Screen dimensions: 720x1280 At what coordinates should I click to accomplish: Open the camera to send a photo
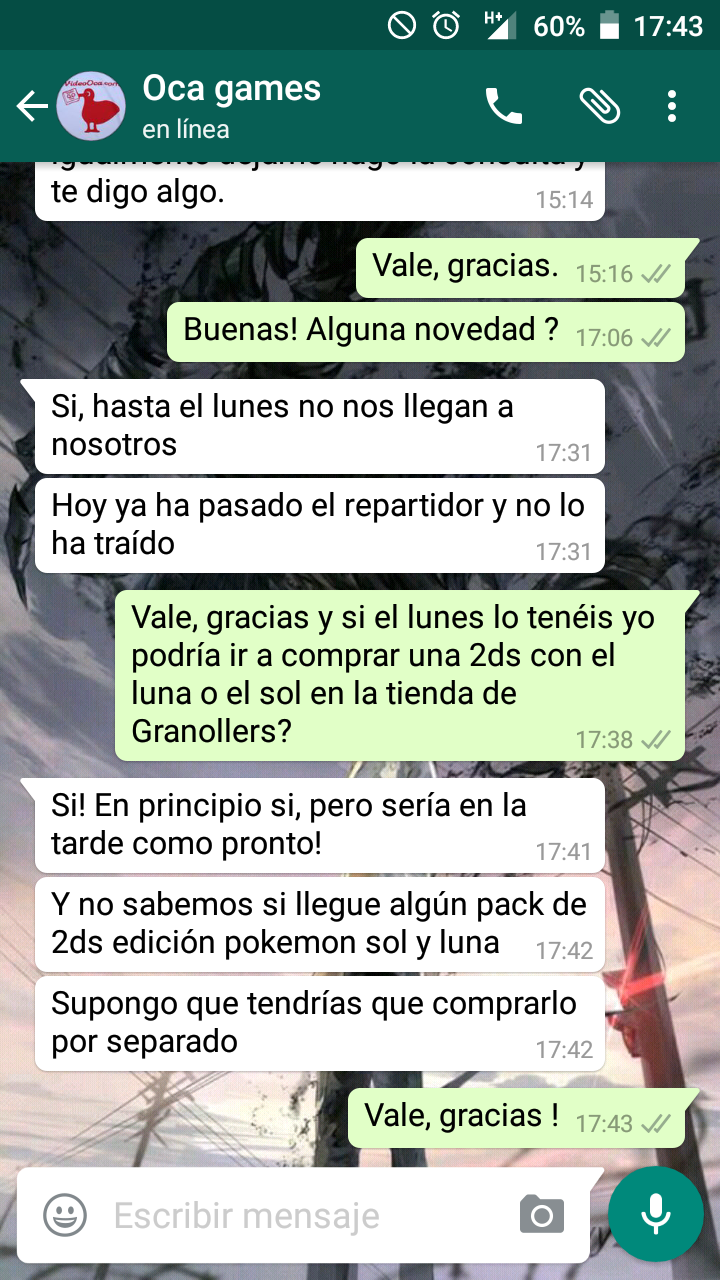541,1215
